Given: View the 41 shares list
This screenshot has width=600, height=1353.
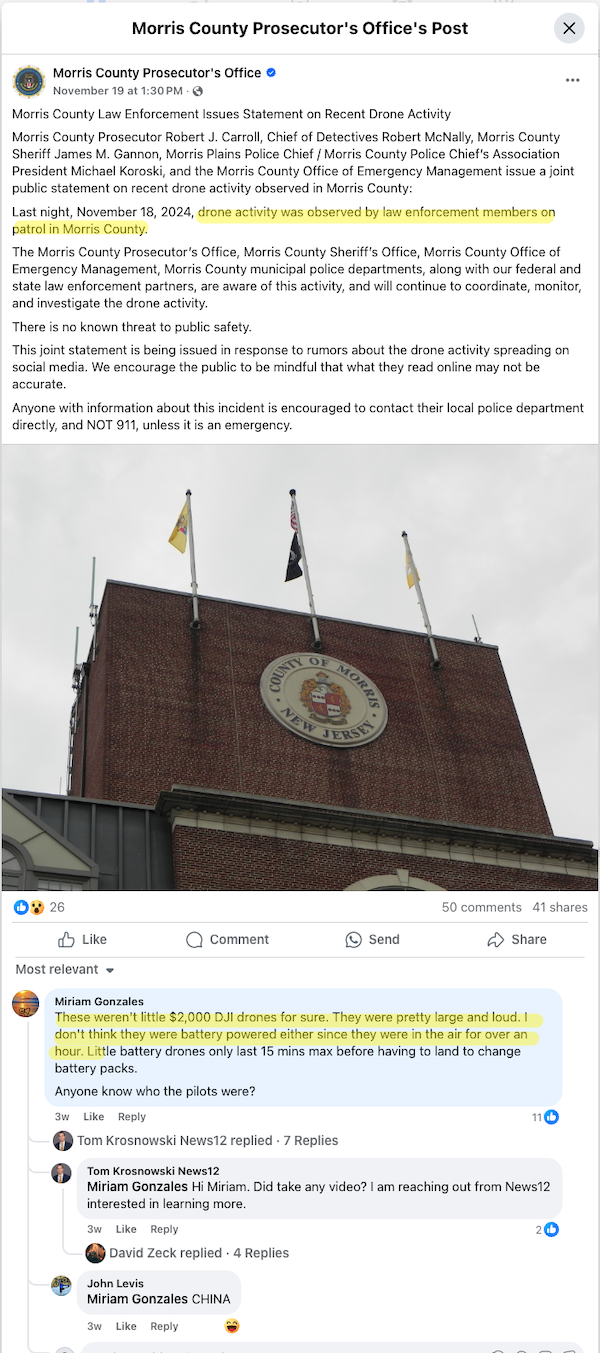Looking at the screenshot, I should [x=560, y=907].
